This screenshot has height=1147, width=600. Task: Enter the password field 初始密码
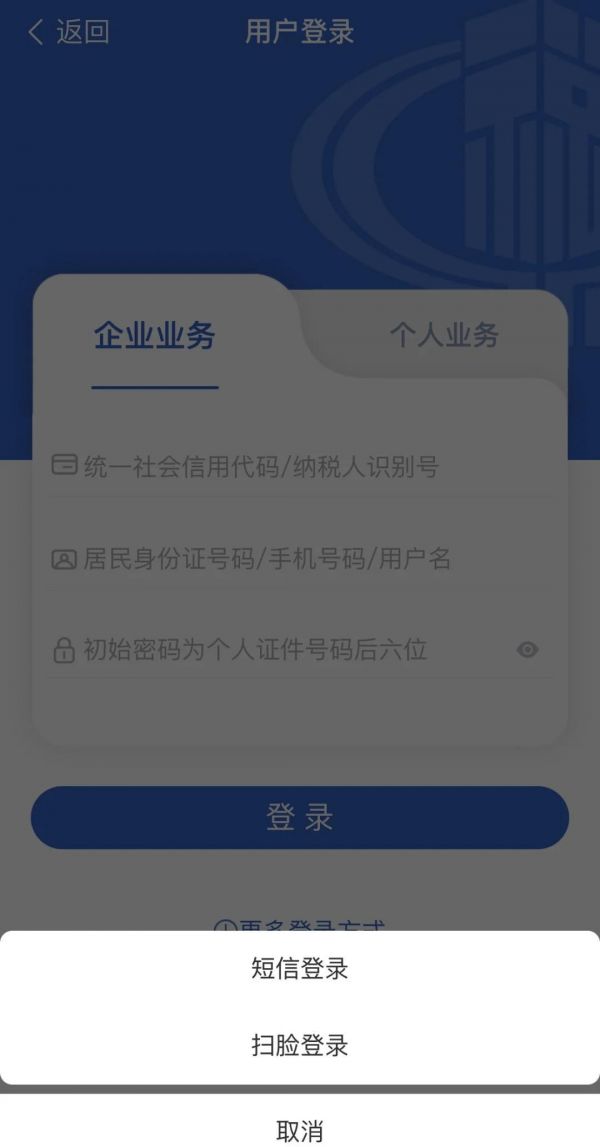[280, 650]
